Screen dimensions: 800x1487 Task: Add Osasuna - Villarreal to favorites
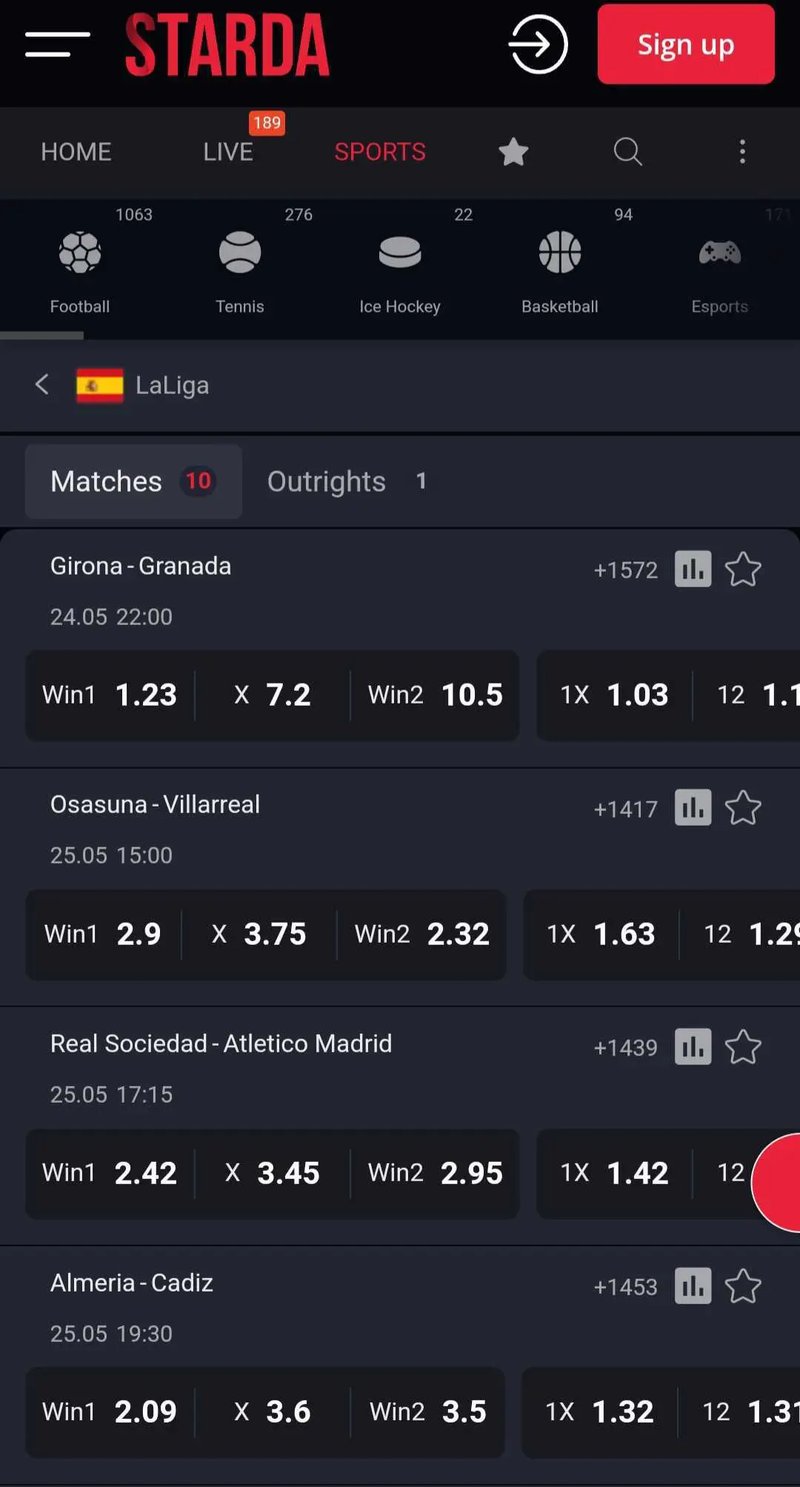coord(743,808)
